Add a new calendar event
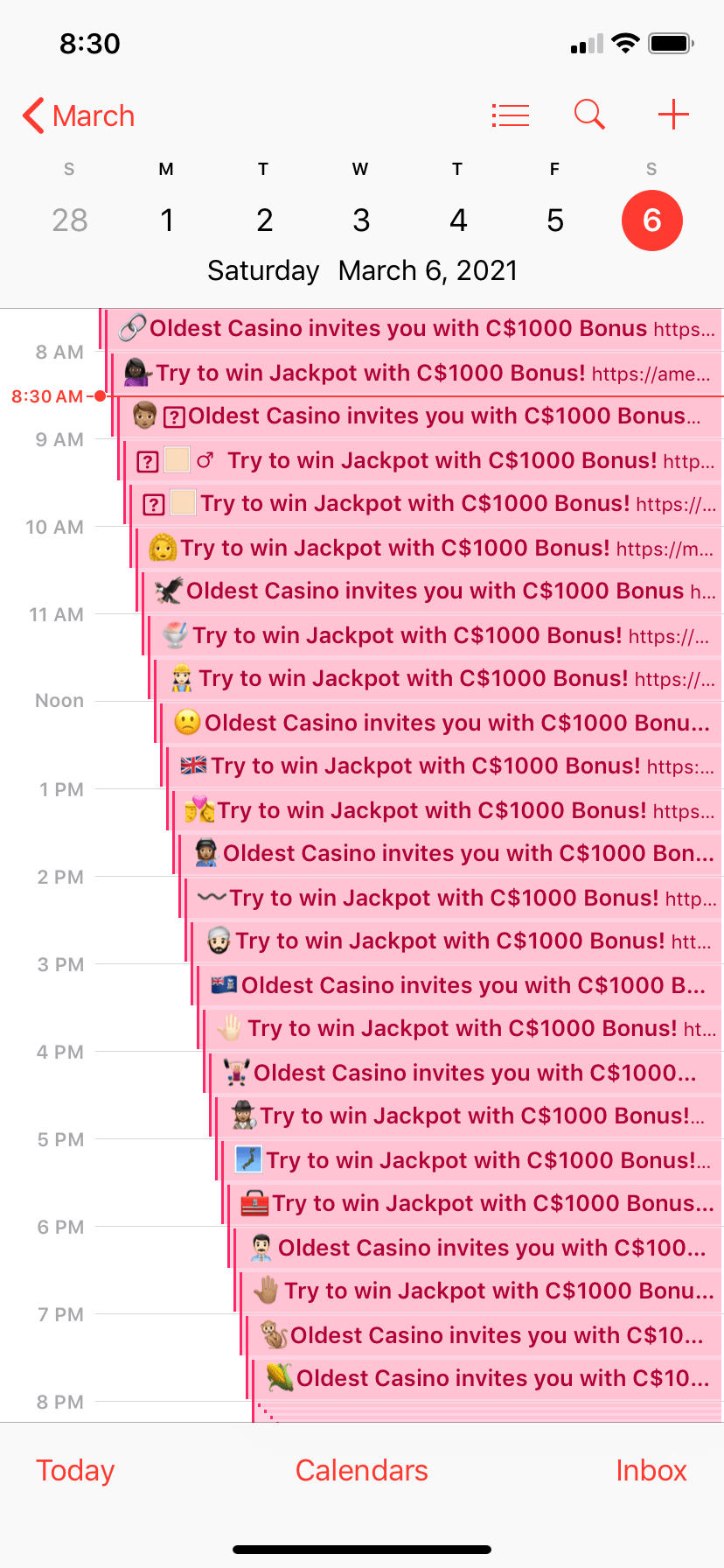 pos(673,115)
